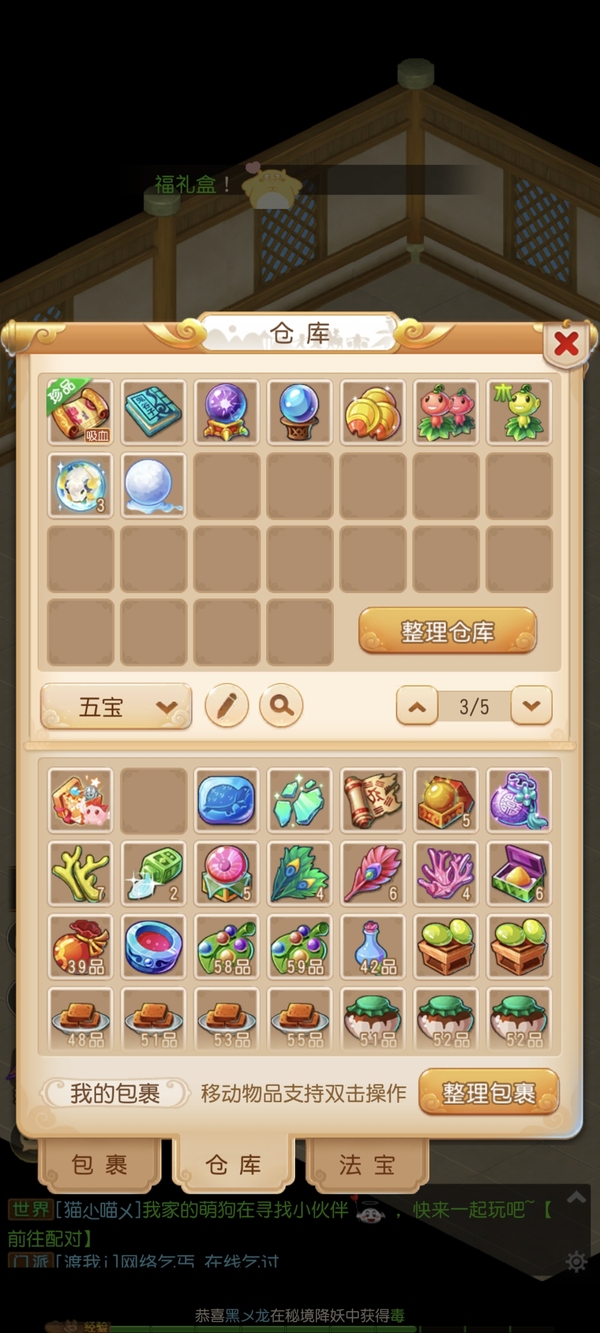Viewport: 600px width, 1333px height.
Task: Select the 48品 food plate item
Action: tap(81, 1019)
